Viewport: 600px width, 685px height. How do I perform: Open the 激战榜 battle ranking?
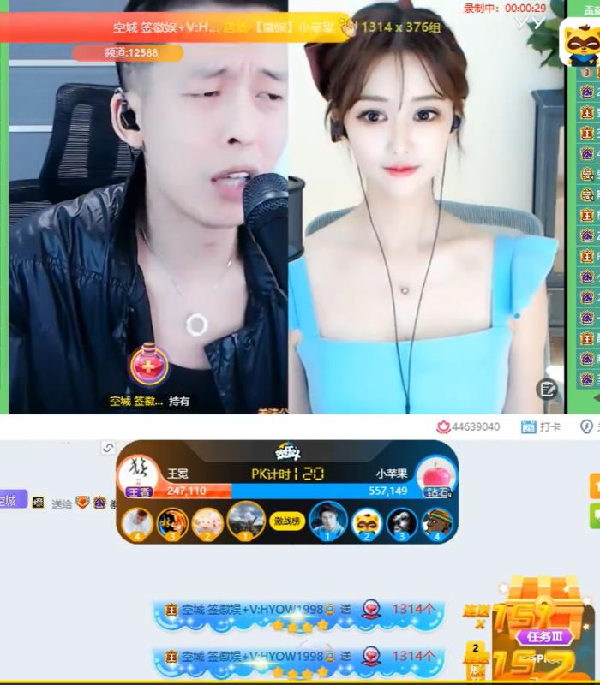click(283, 520)
